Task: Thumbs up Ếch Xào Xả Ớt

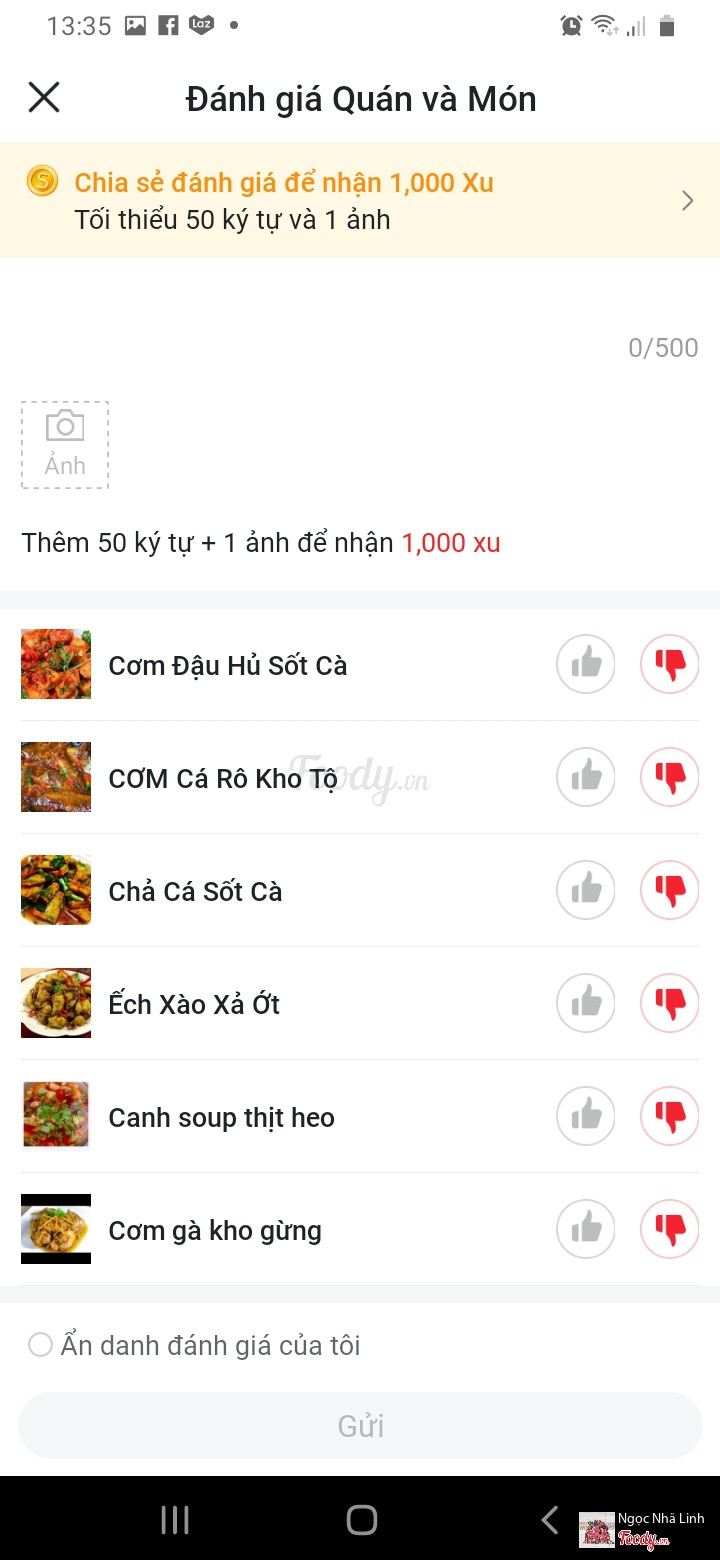Action: coord(586,1003)
